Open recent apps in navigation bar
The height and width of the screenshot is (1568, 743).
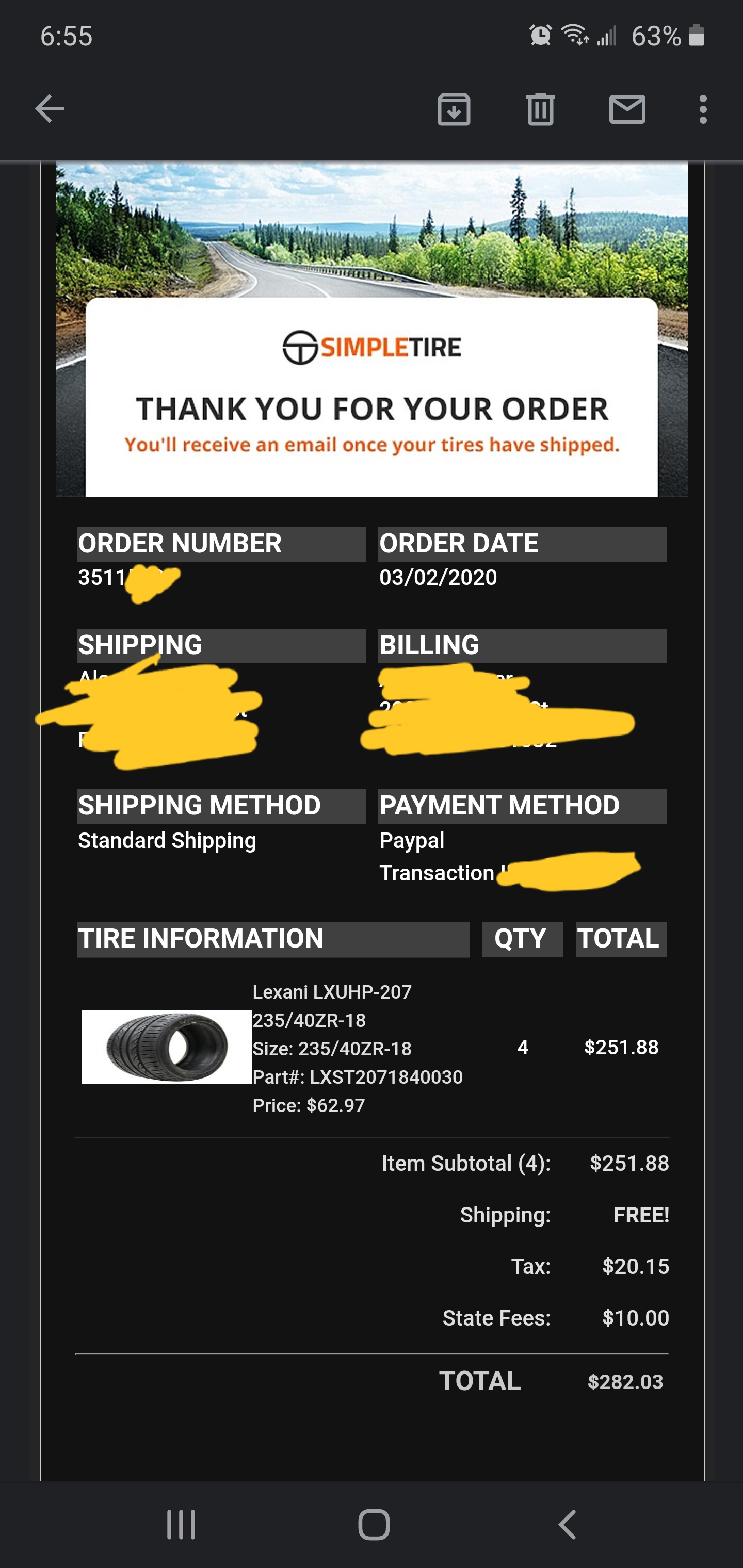181,1525
